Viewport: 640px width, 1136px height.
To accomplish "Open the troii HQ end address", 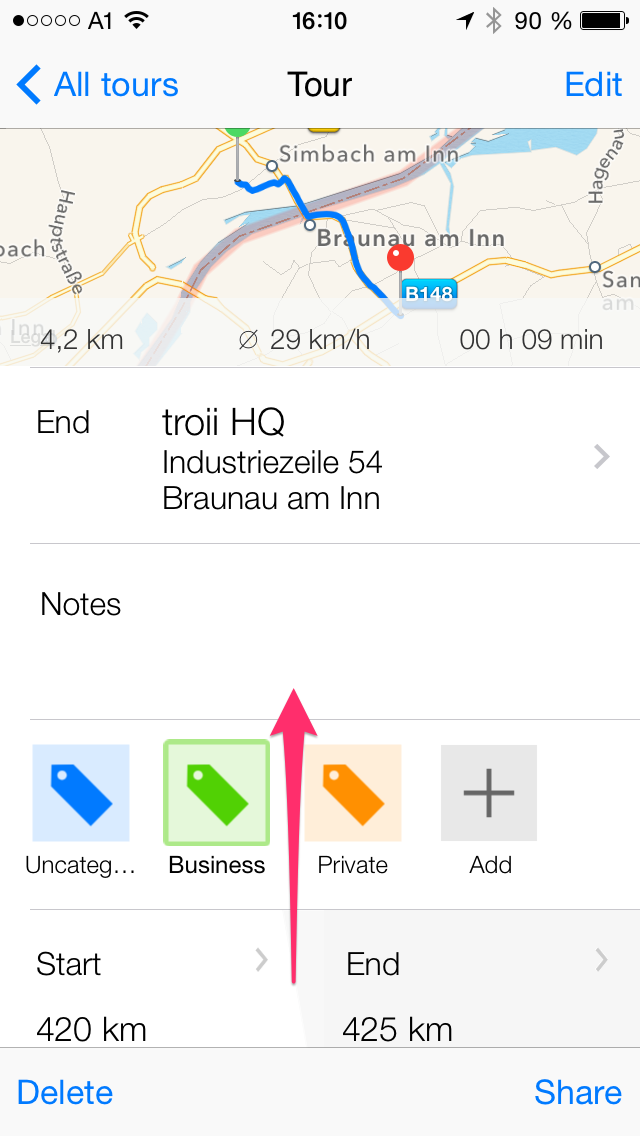I will (320, 458).
